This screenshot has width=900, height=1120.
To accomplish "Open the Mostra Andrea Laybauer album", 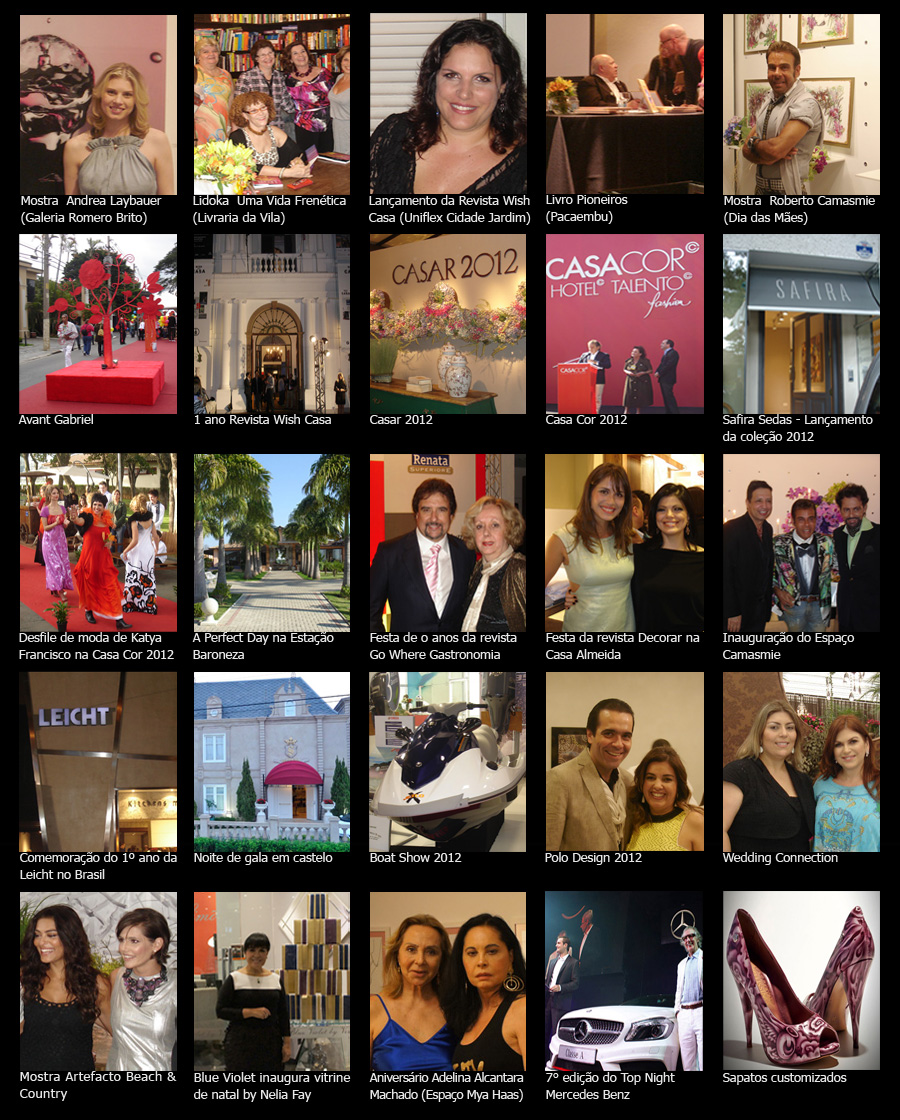I will click(97, 104).
